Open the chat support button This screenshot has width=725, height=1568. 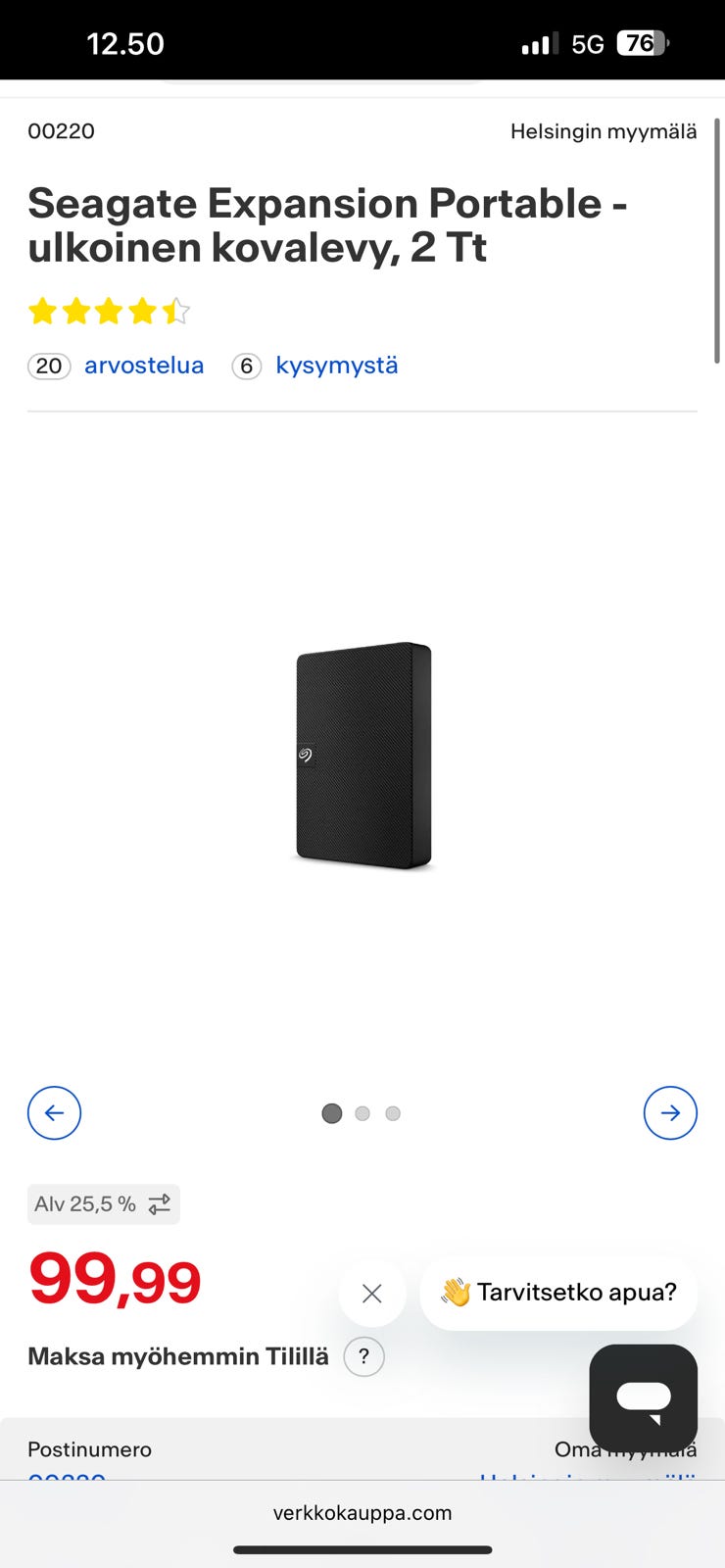click(643, 1397)
